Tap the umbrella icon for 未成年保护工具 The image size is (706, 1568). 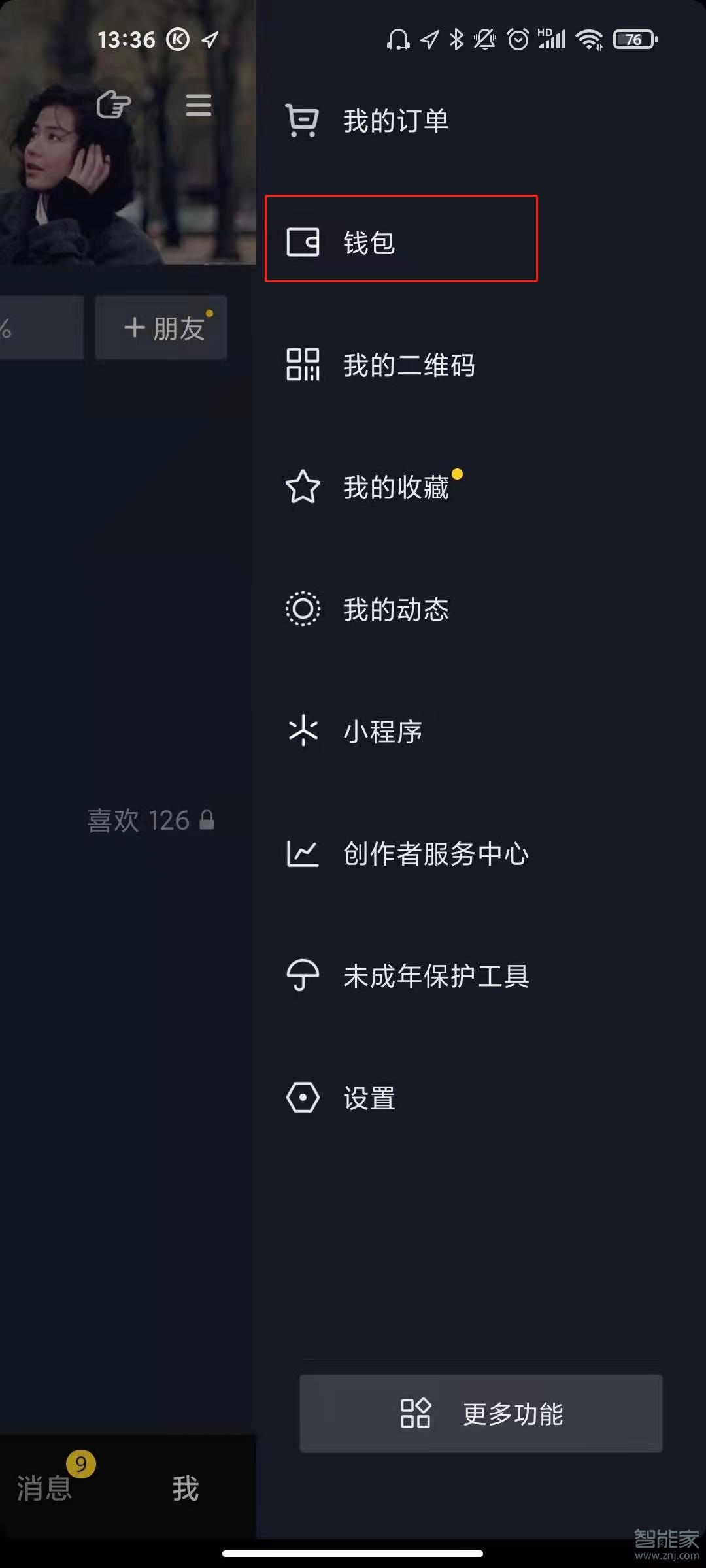(302, 975)
